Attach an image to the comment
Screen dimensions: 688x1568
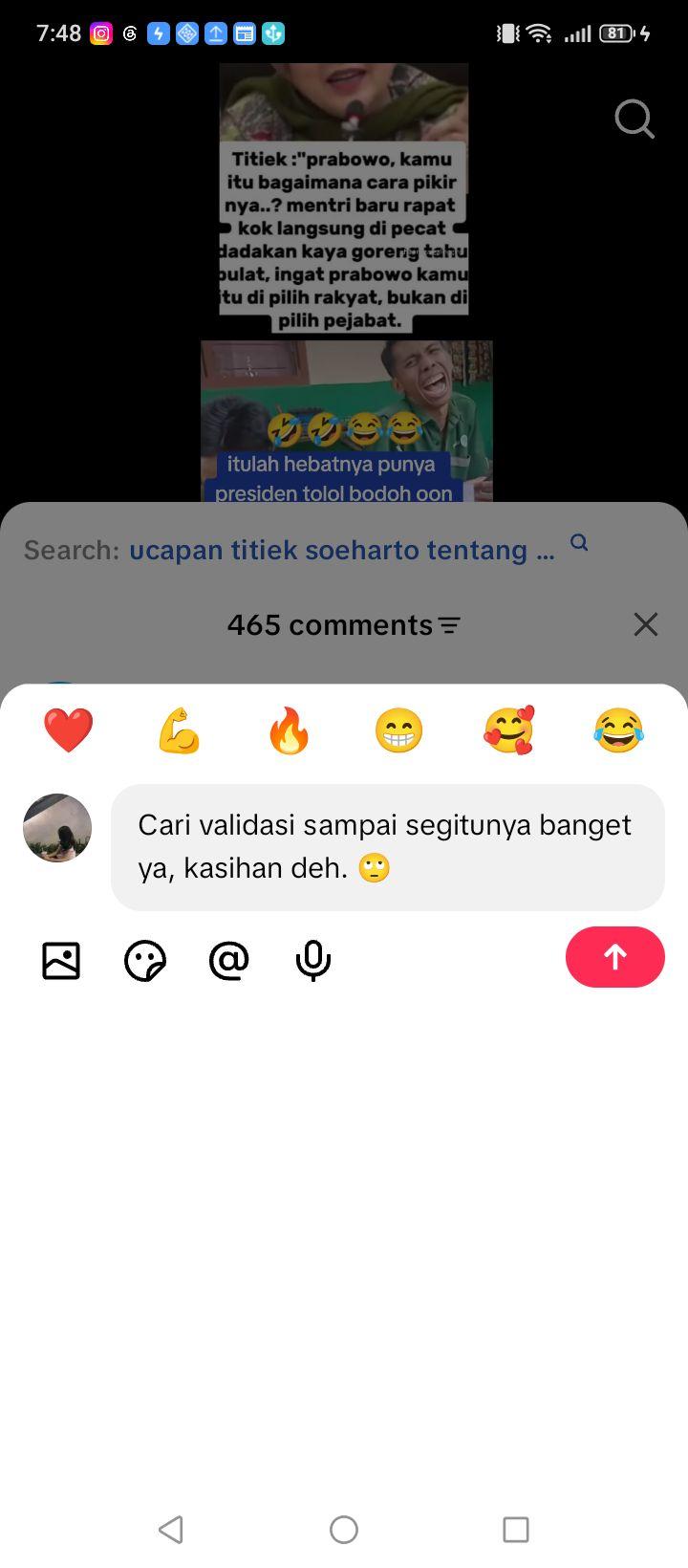click(61, 961)
